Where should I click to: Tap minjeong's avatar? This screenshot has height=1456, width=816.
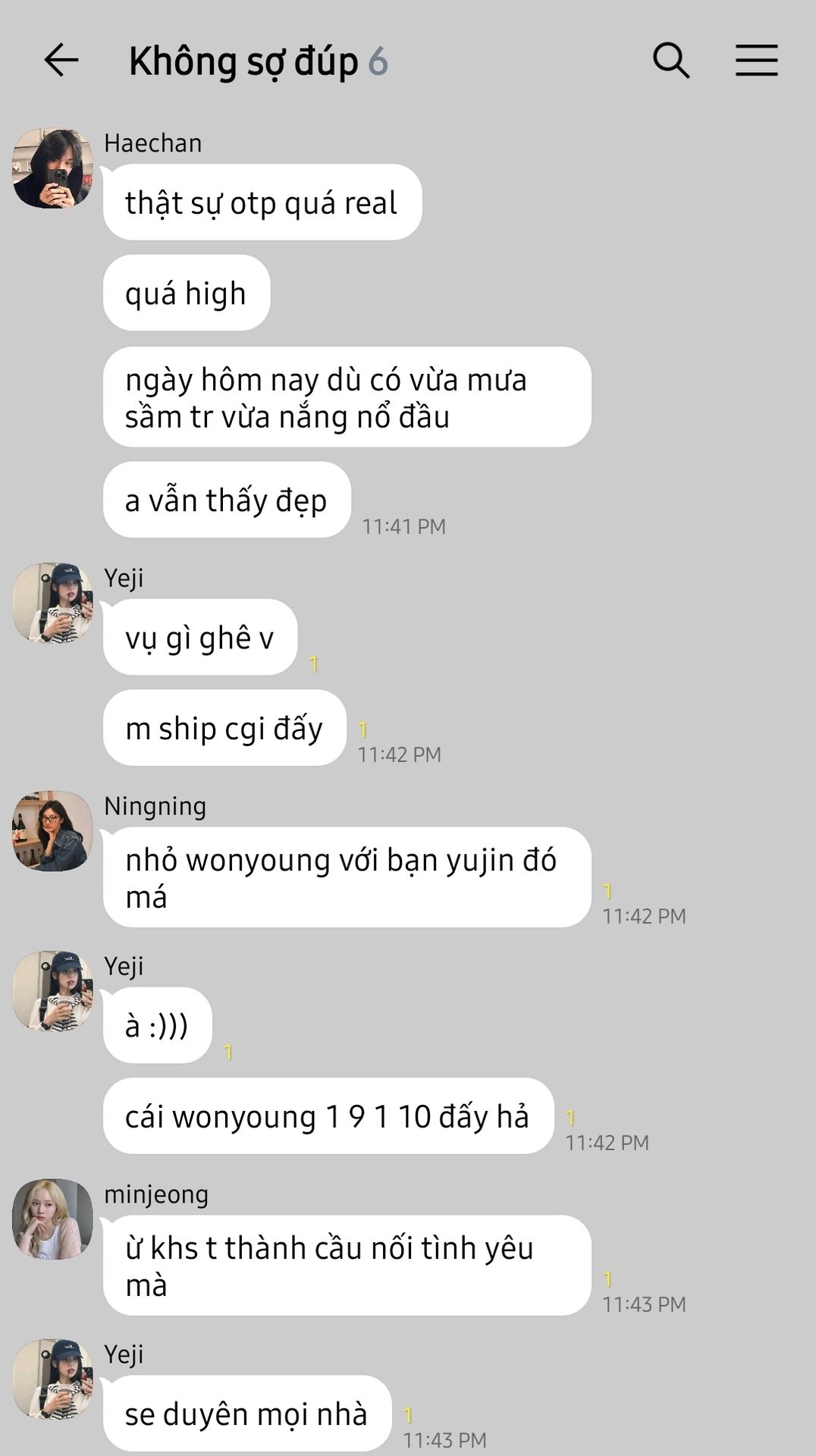52,1219
